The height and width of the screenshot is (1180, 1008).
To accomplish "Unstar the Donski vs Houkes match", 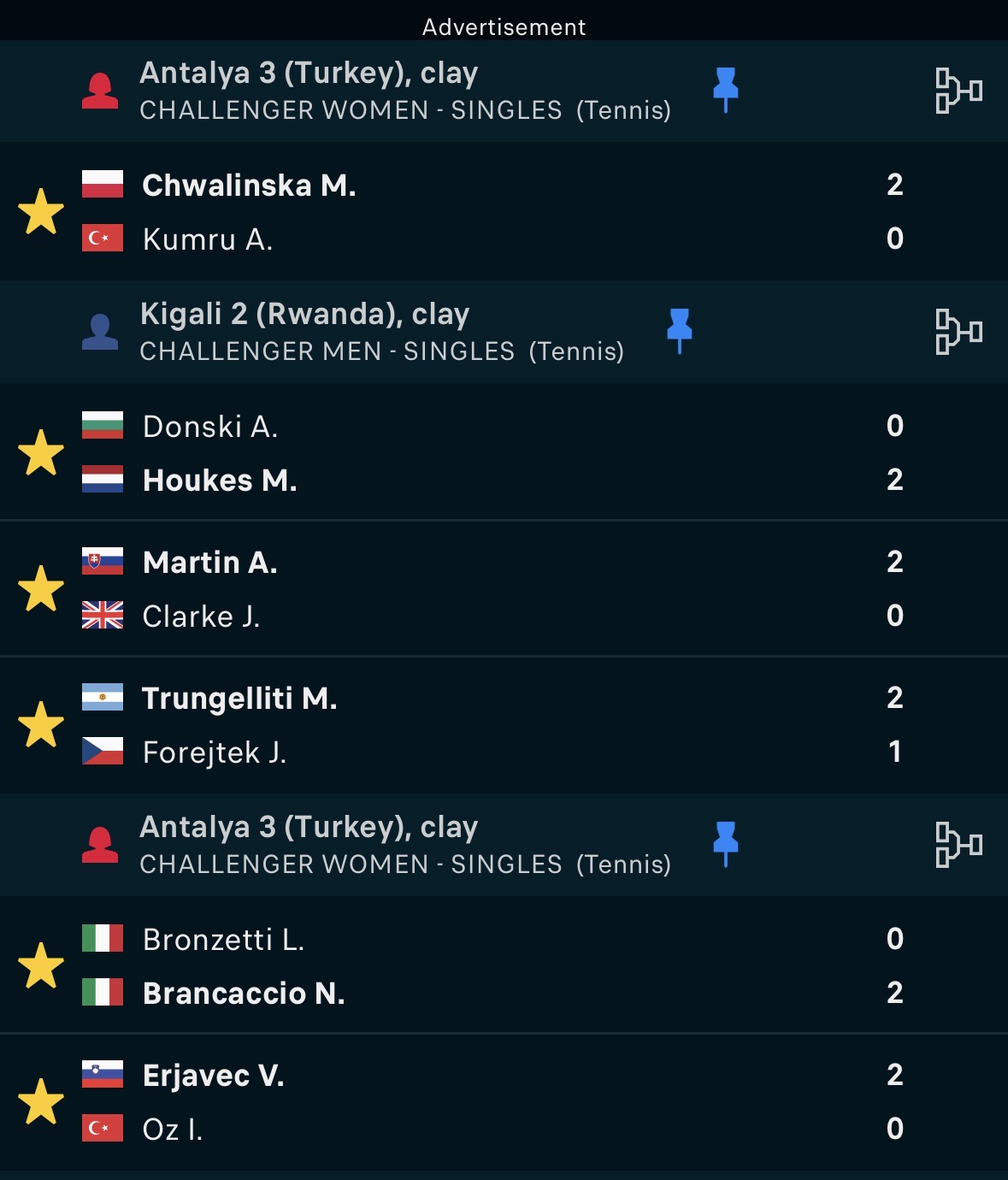I will pyautogui.click(x=41, y=453).
